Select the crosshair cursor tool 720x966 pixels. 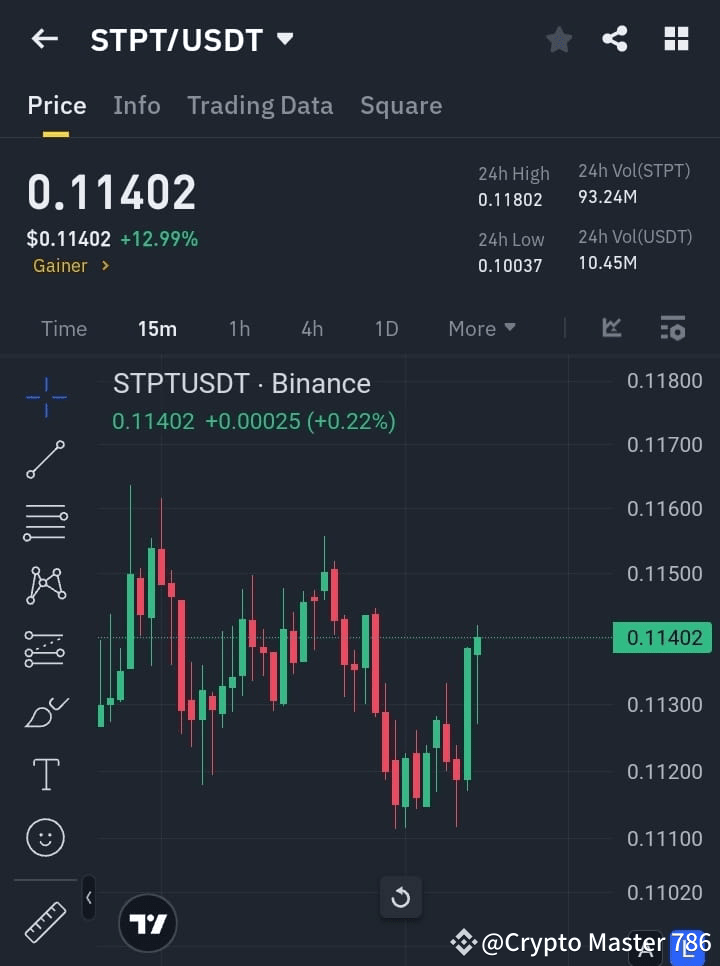[45, 397]
